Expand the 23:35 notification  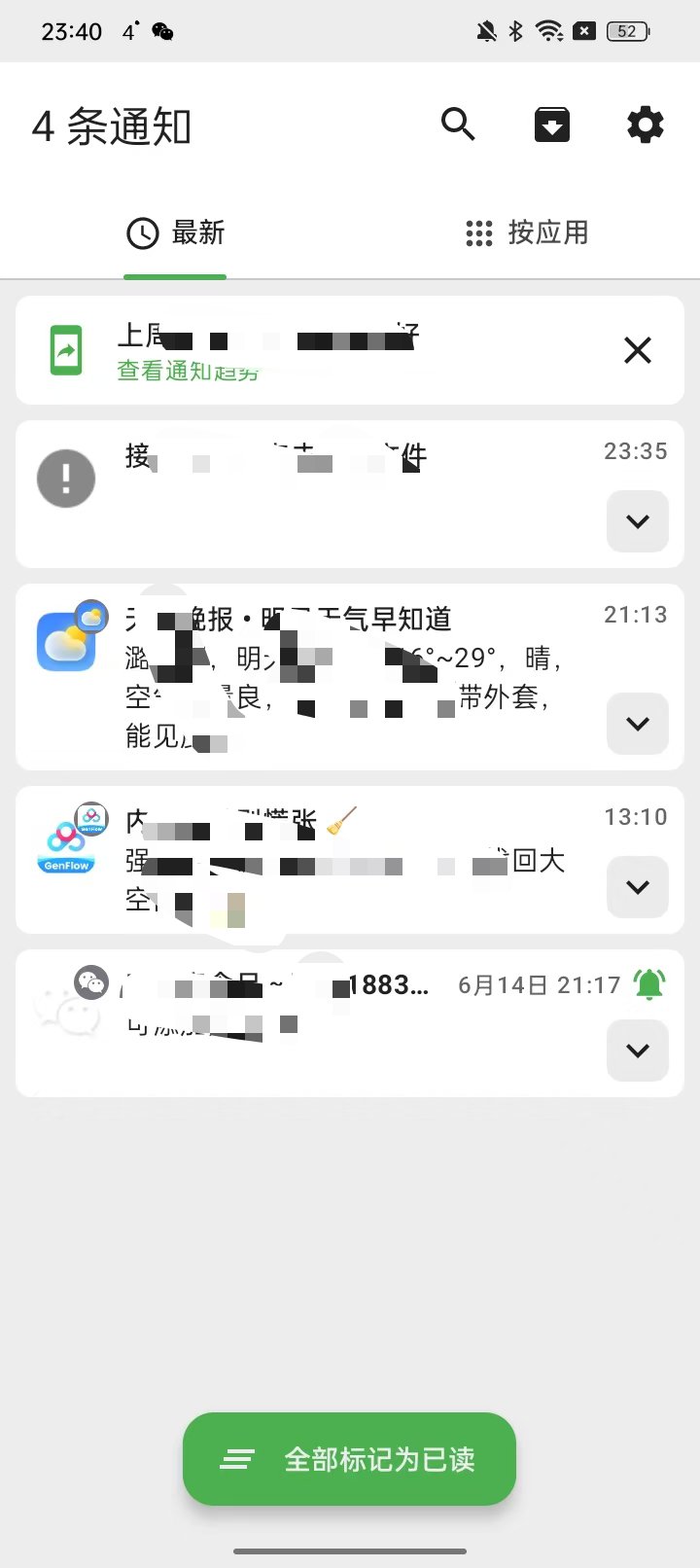(x=638, y=521)
